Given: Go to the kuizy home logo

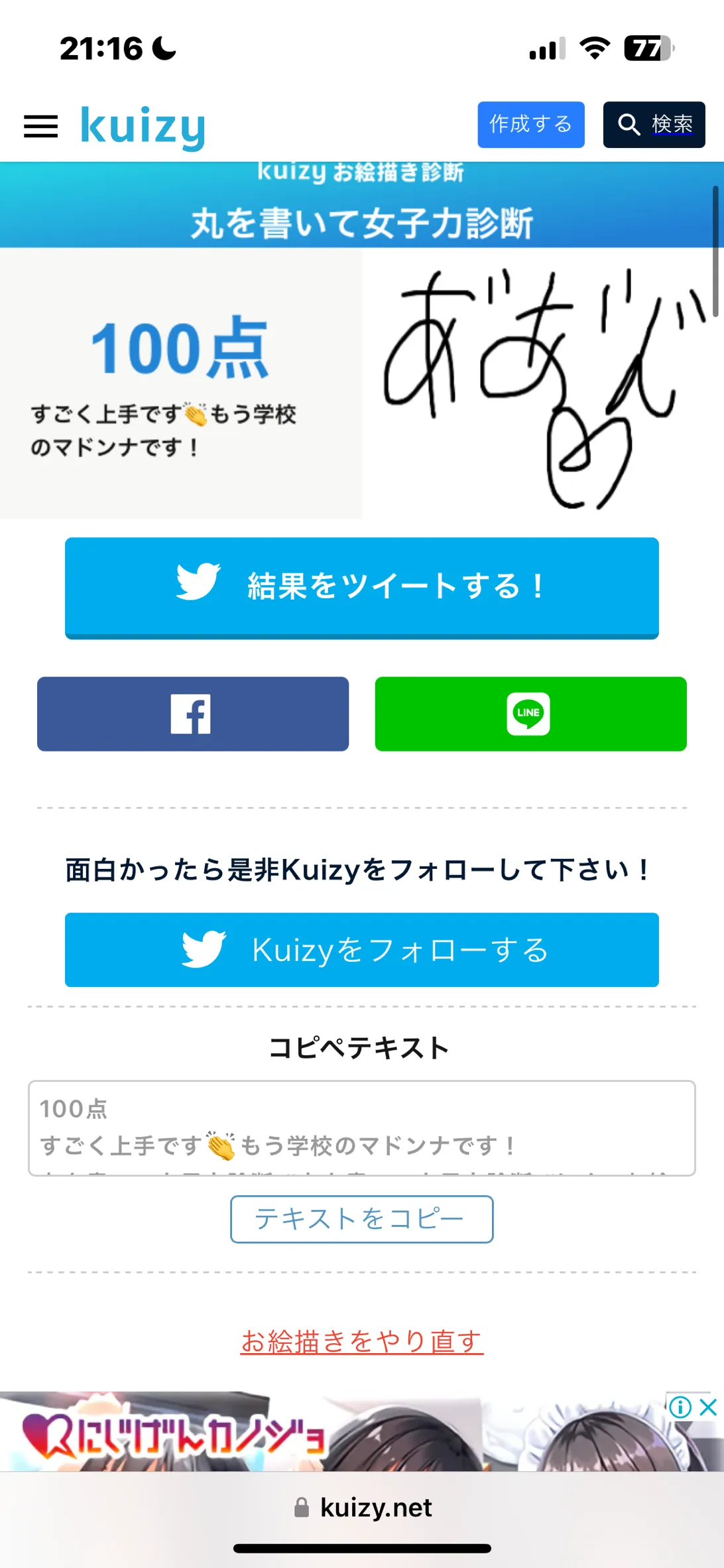Looking at the screenshot, I should pyautogui.click(x=143, y=127).
